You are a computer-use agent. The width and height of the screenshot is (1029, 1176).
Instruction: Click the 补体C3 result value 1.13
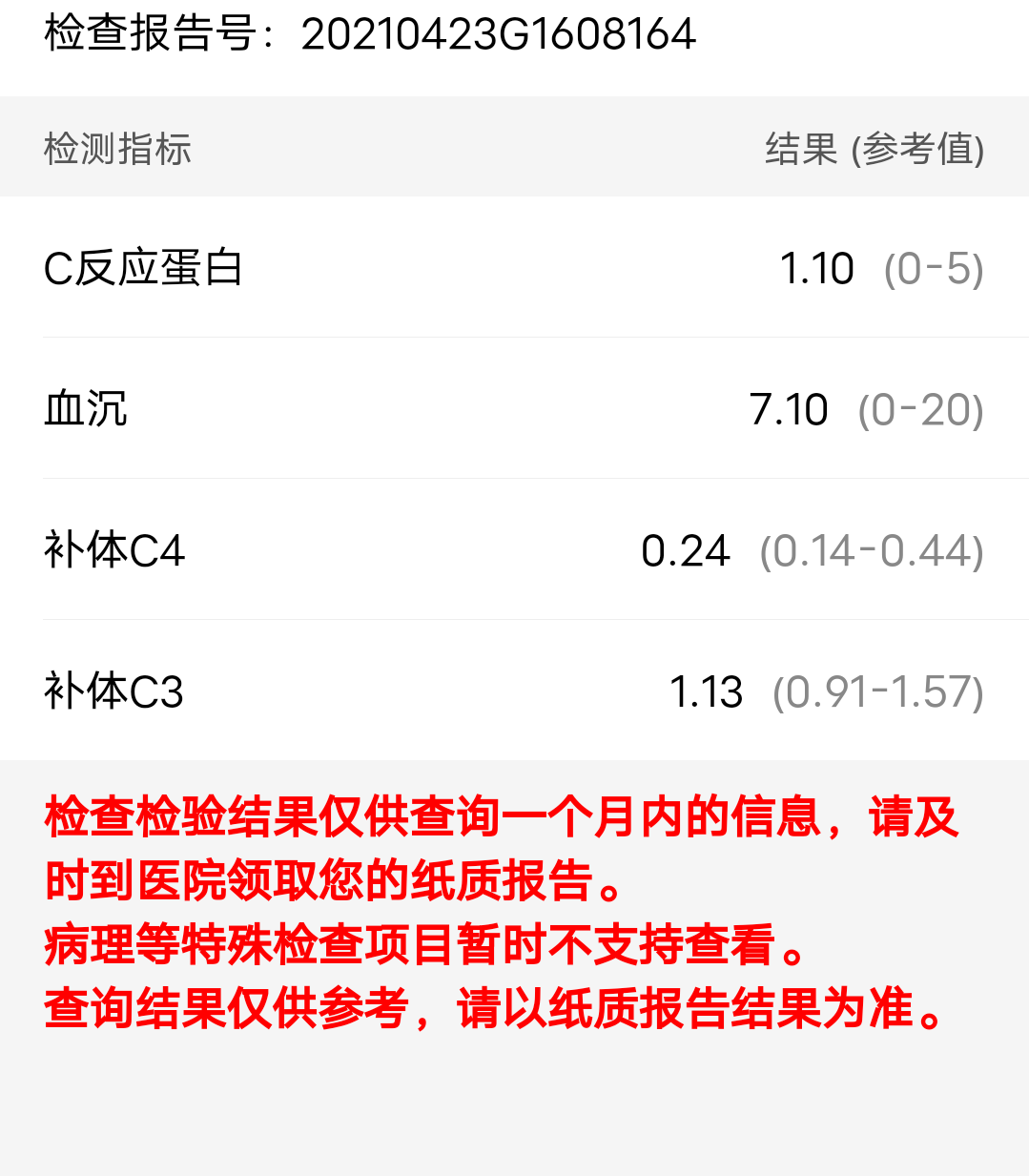tap(707, 691)
